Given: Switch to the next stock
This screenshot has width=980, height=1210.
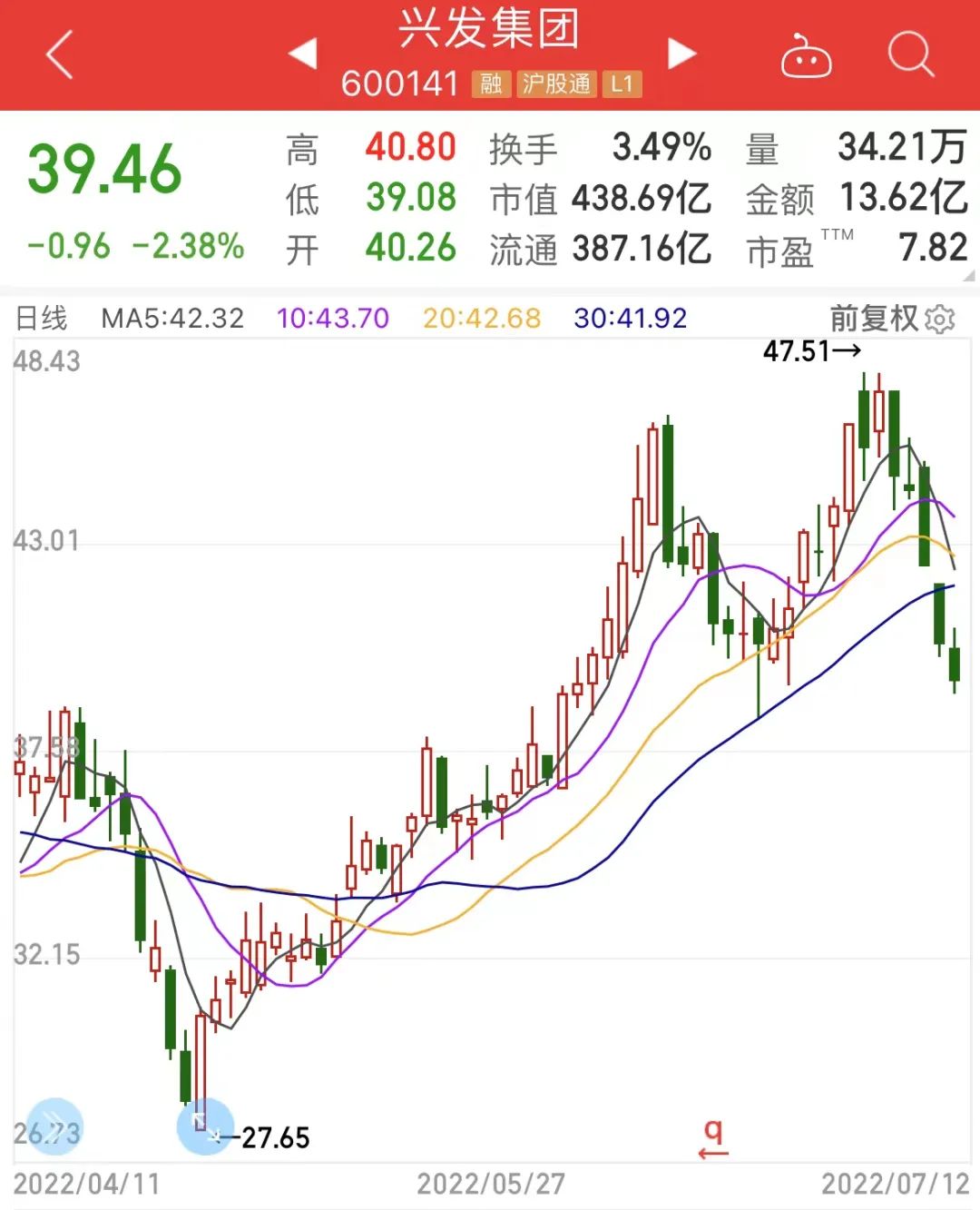Looking at the screenshot, I should tap(681, 54).
